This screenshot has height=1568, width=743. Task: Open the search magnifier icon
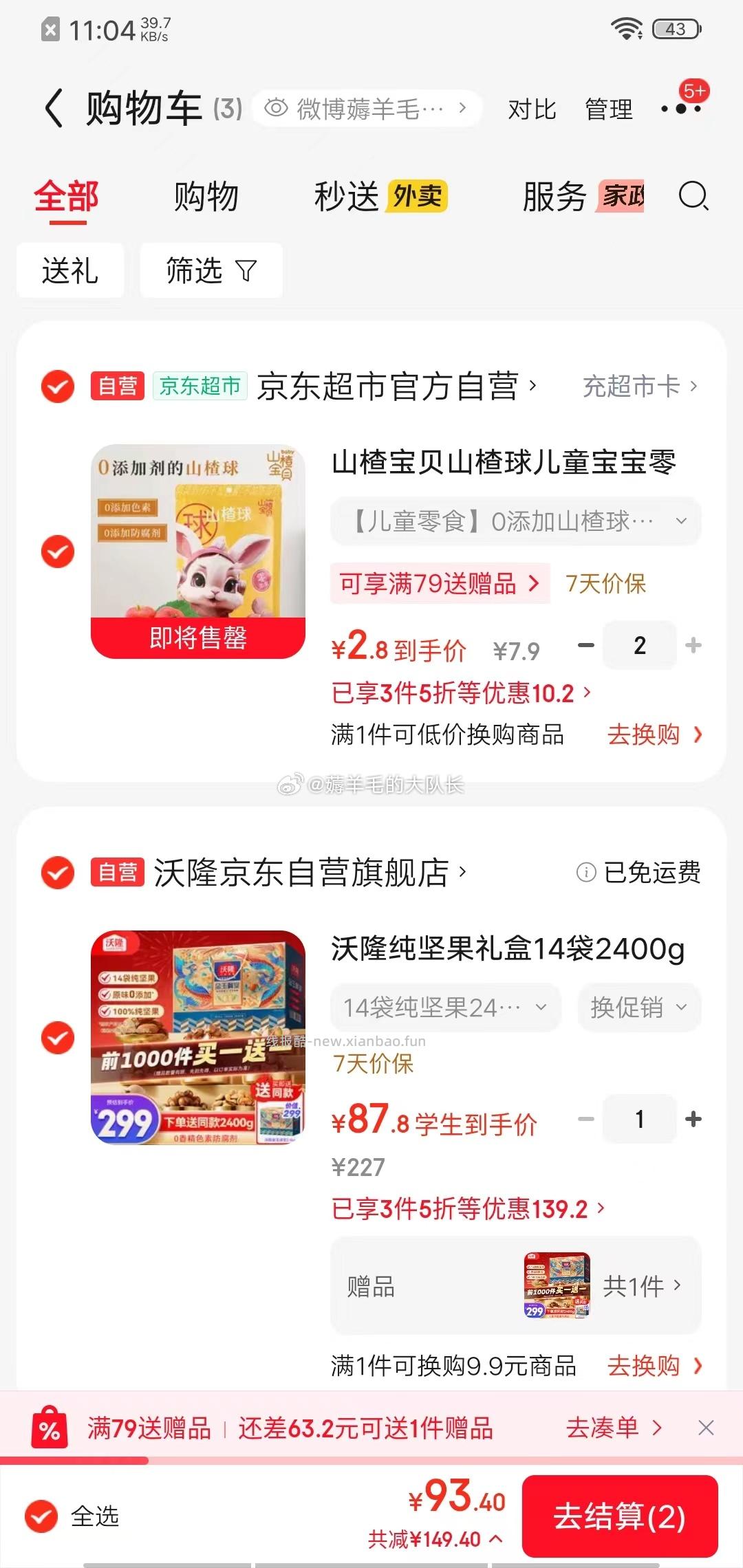point(693,198)
